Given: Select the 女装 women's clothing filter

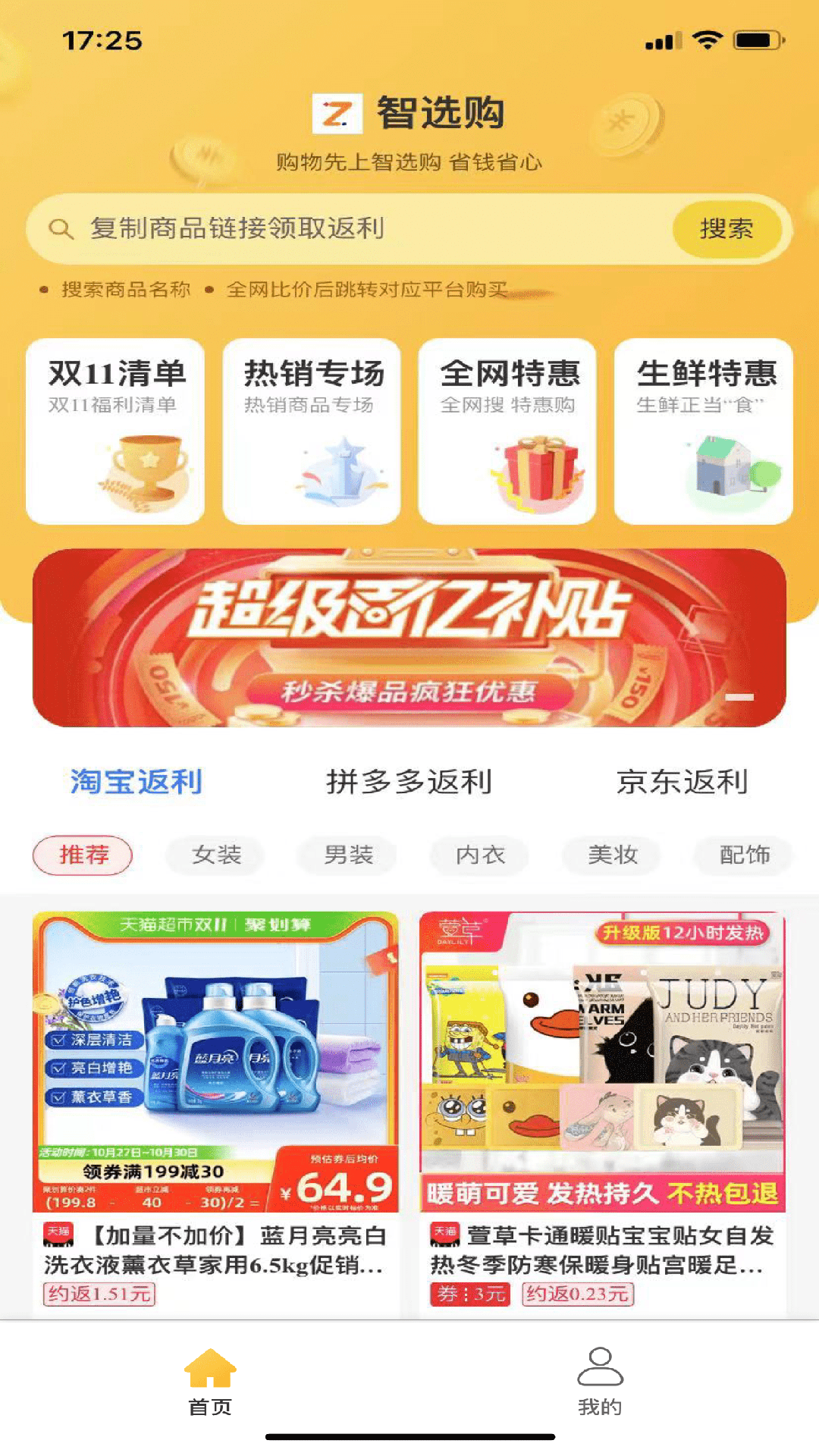Looking at the screenshot, I should coord(215,855).
